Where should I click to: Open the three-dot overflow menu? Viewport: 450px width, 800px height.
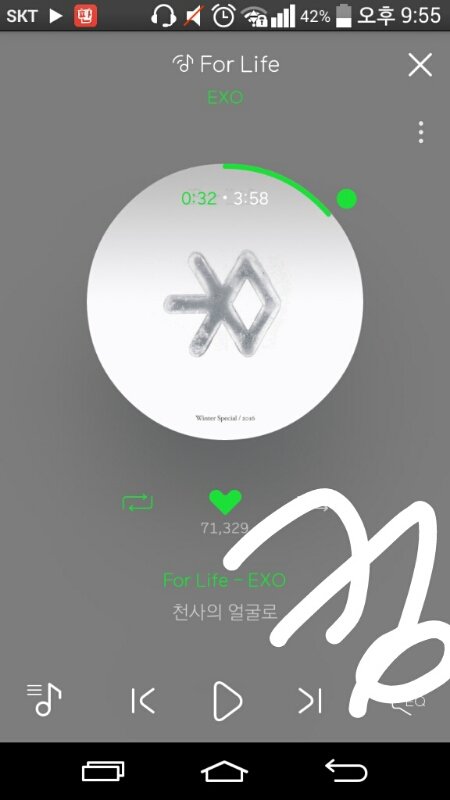(x=421, y=132)
